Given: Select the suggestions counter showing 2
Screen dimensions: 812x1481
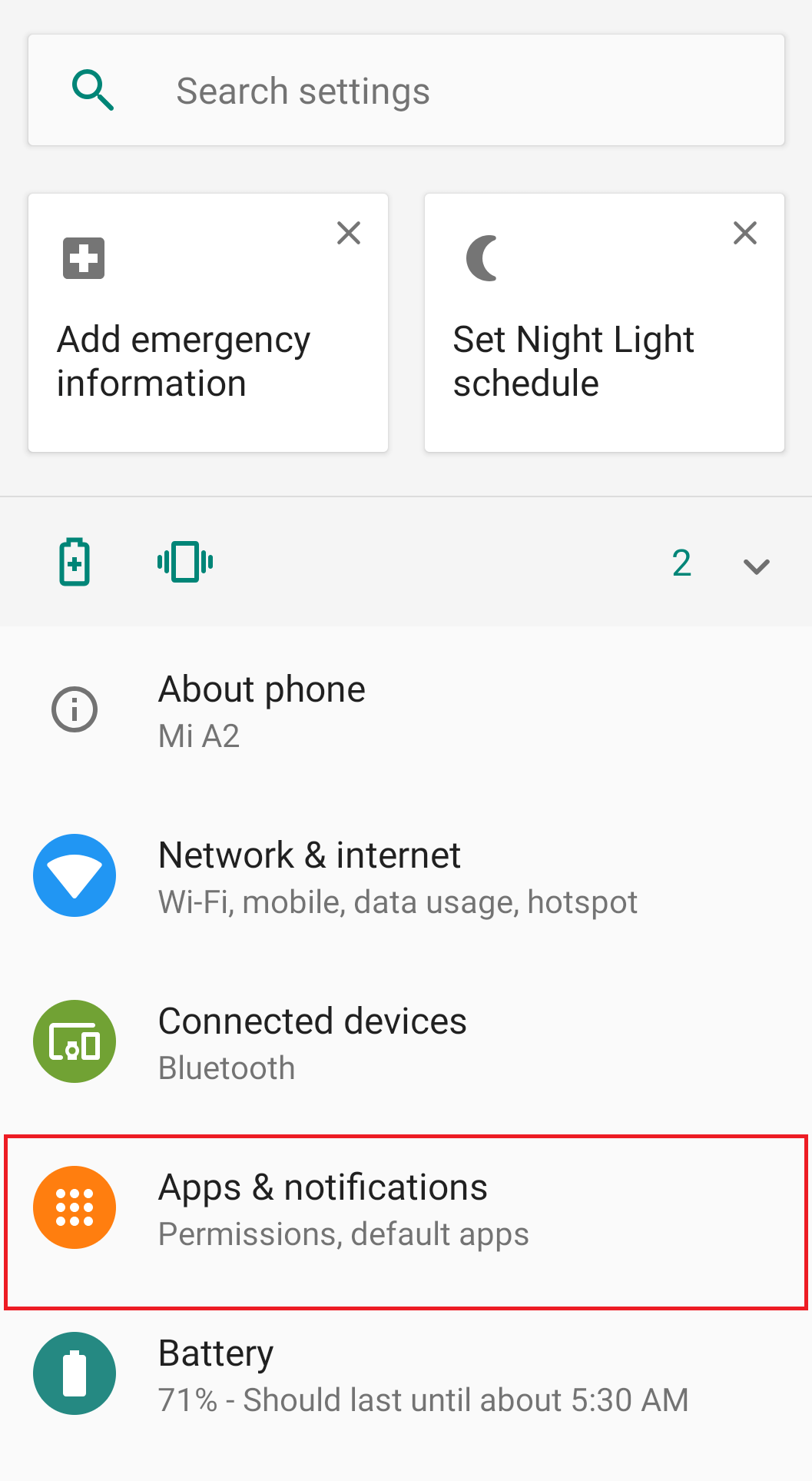Looking at the screenshot, I should [x=682, y=563].
